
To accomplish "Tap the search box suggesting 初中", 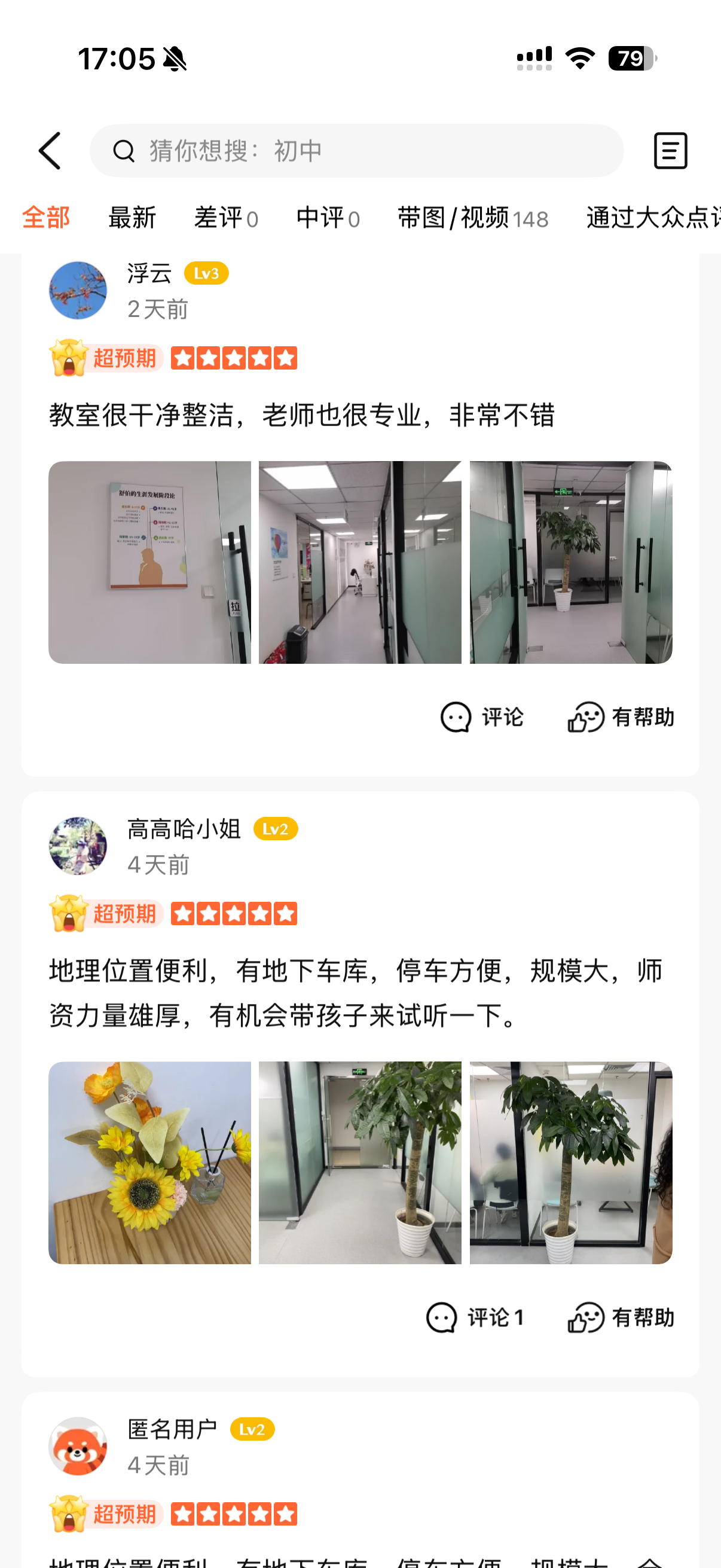I will click(356, 151).
